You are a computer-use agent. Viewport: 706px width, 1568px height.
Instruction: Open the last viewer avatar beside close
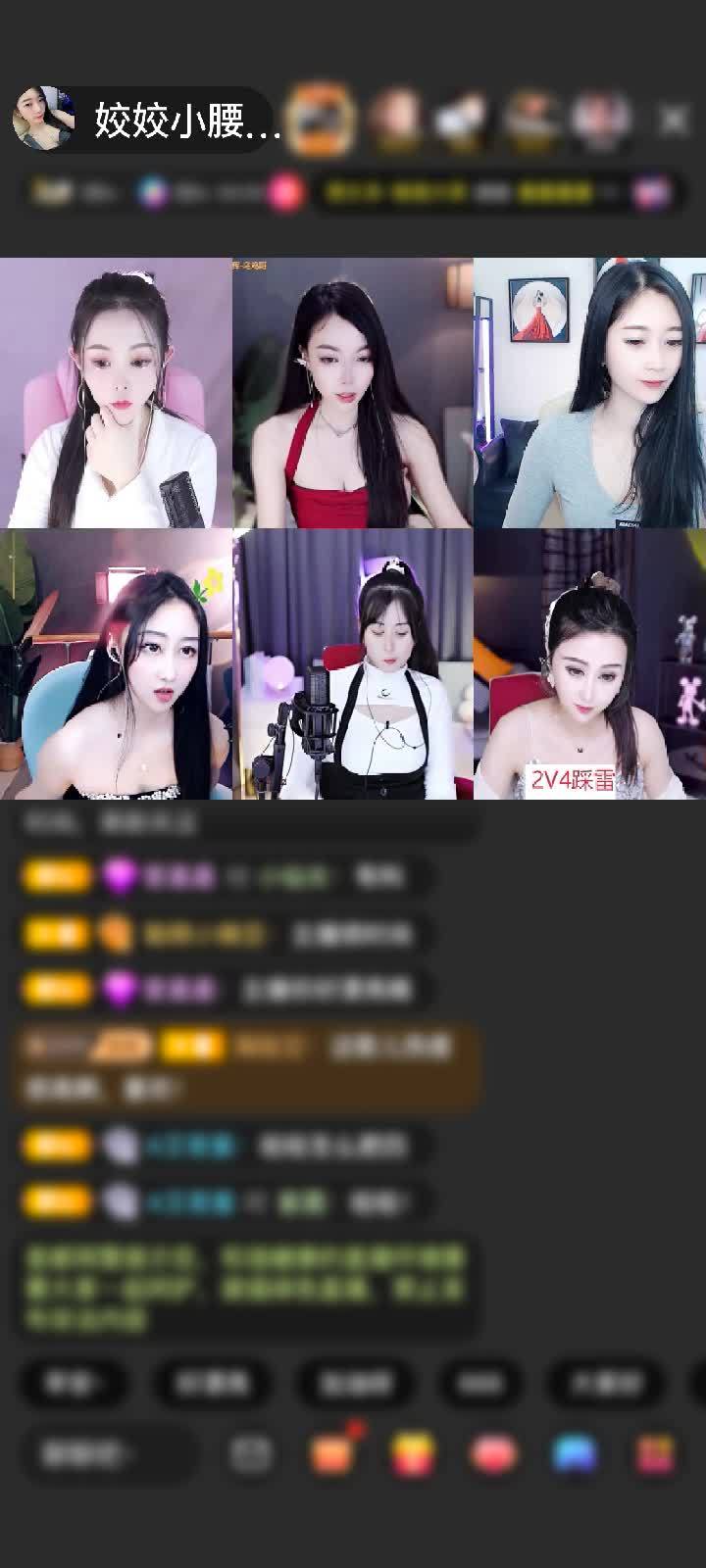(600, 120)
